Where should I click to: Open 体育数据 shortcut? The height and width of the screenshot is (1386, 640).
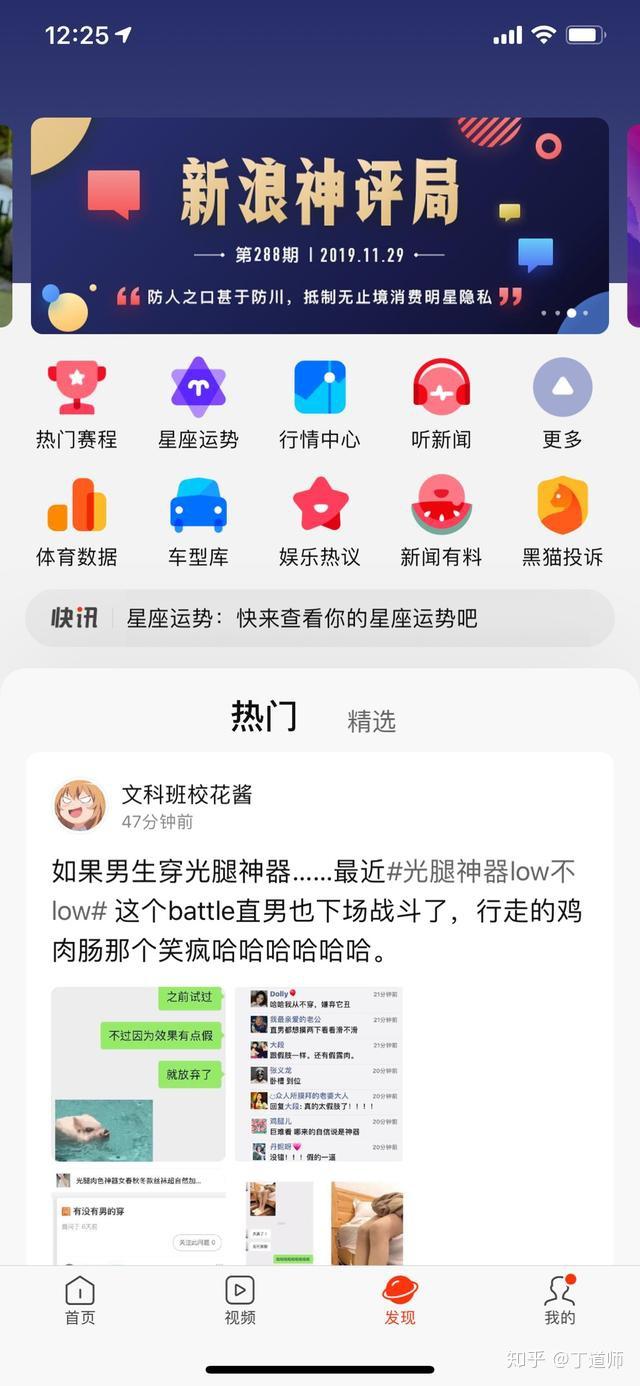tap(77, 522)
